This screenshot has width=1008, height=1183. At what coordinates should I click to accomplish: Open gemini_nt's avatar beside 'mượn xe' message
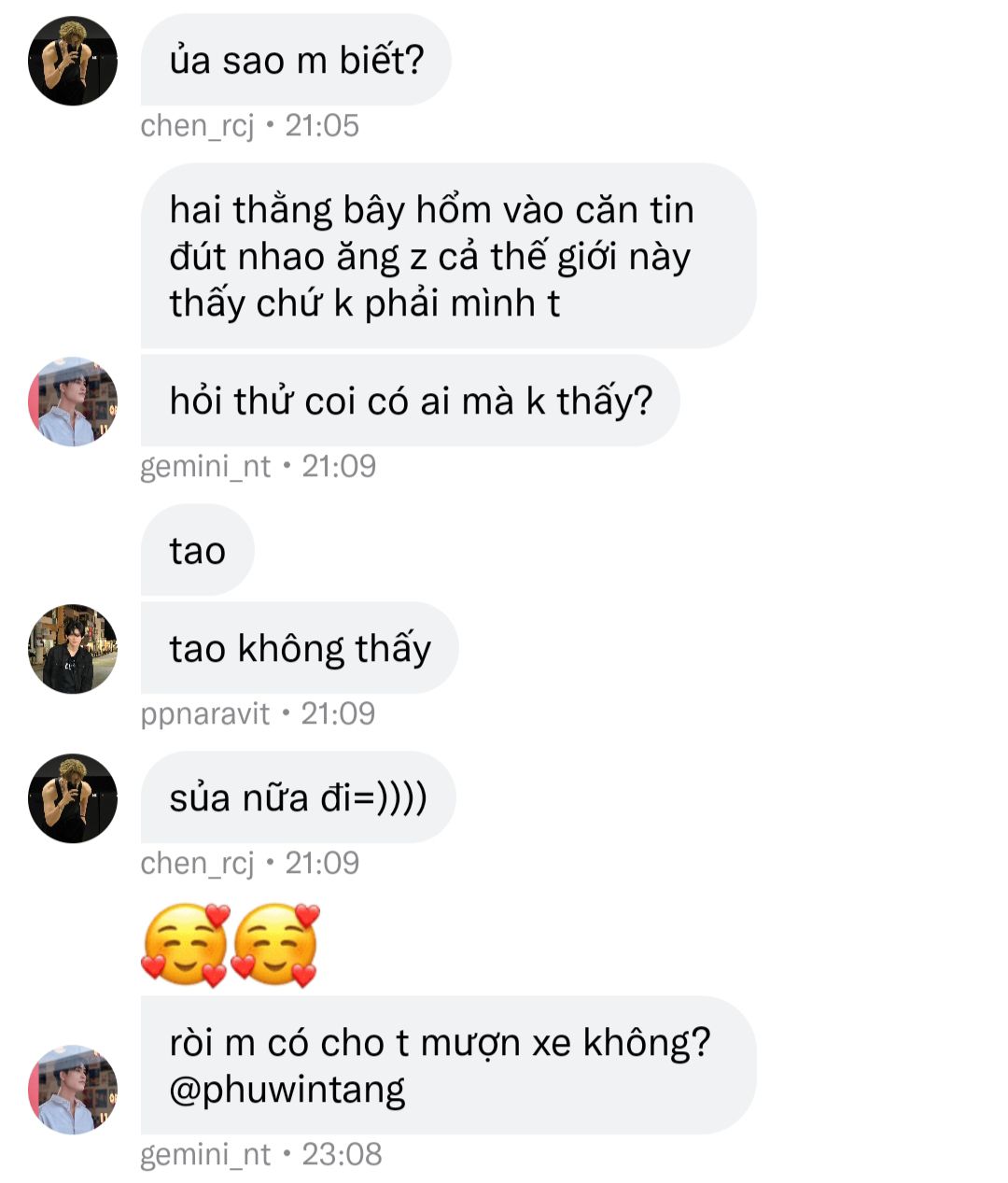[x=73, y=1089]
